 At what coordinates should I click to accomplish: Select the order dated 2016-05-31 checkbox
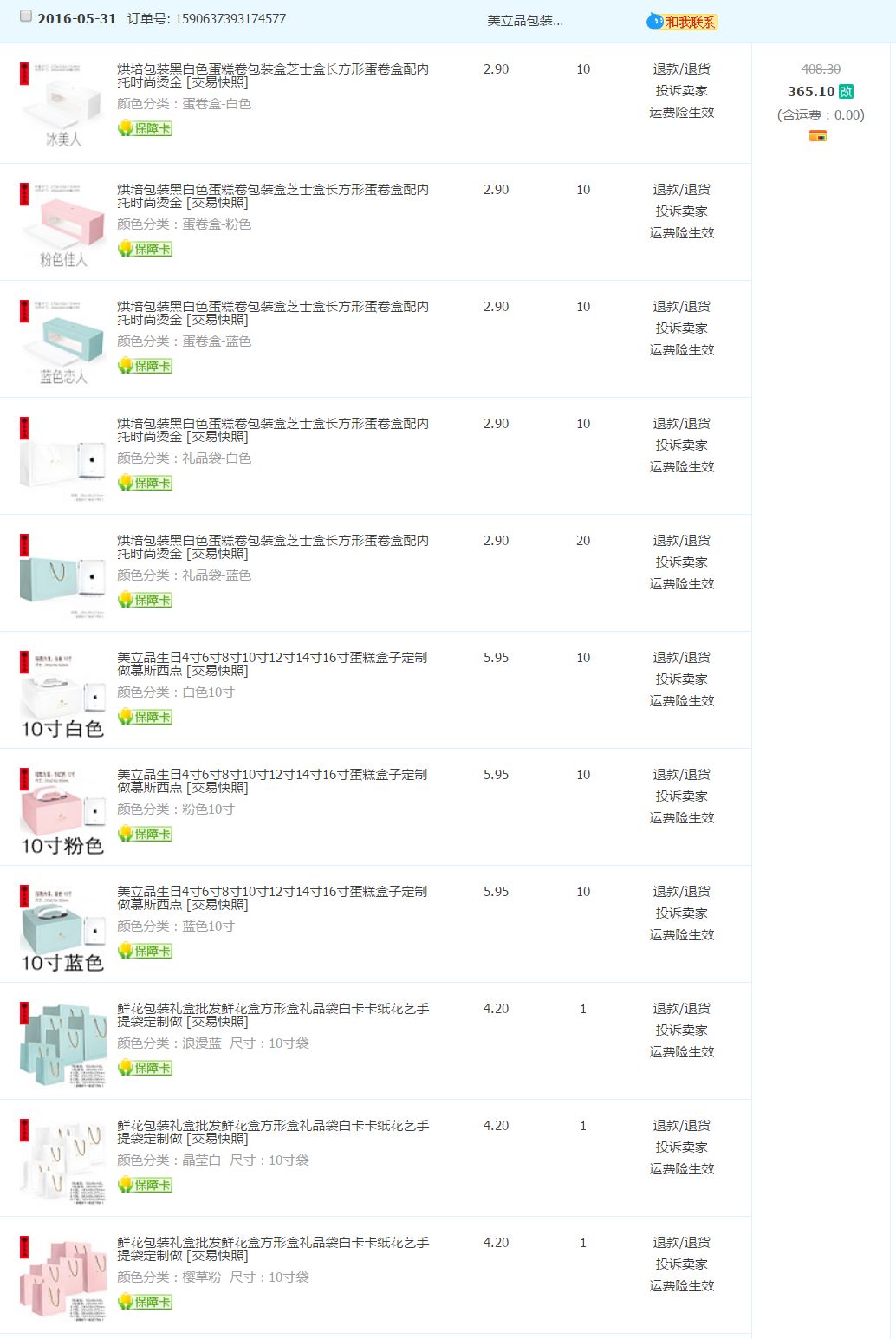(x=26, y=16)
